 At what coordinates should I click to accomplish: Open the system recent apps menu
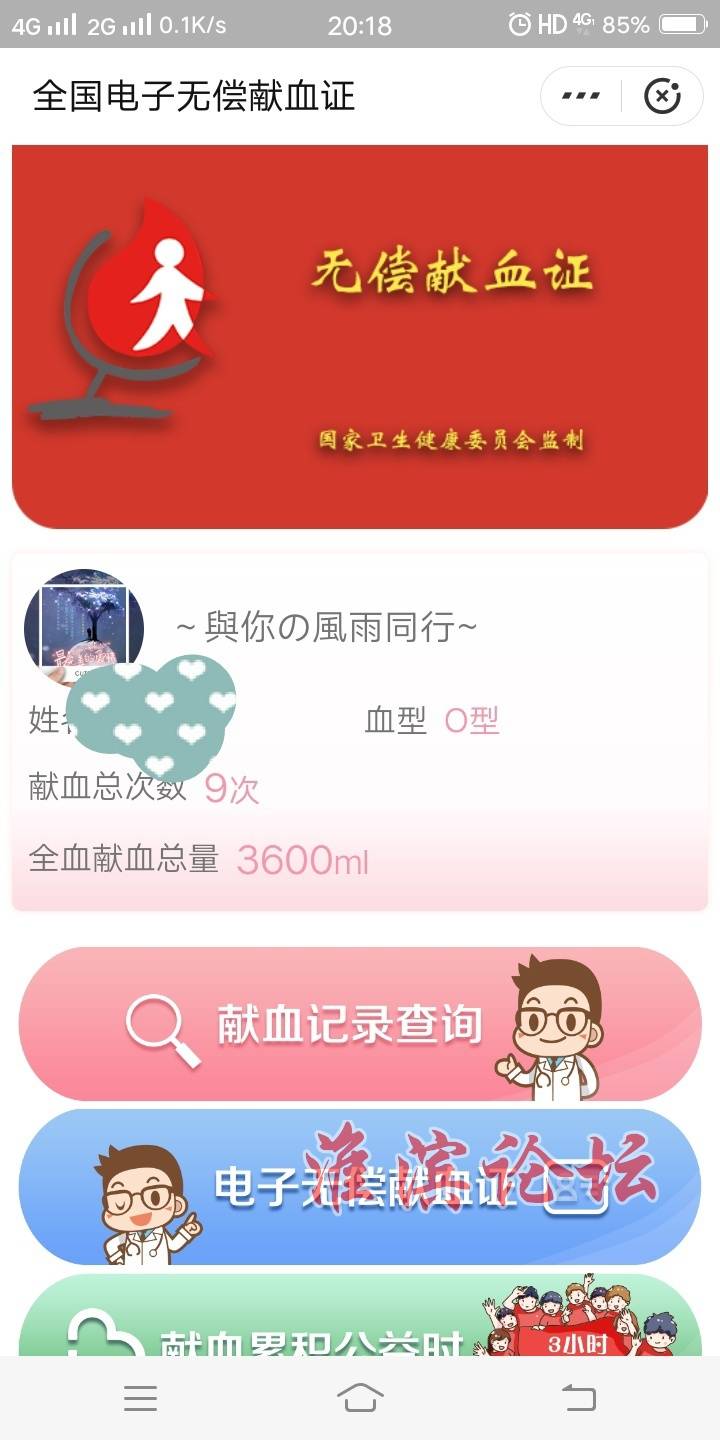click(x=141, y=1398)
